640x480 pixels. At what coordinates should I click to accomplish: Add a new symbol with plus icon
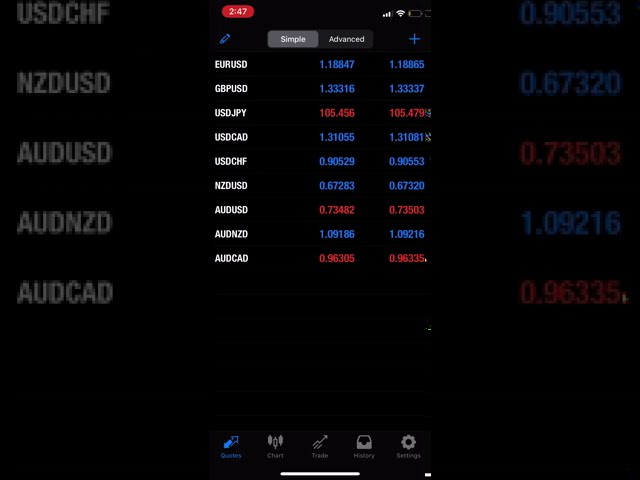click(x=414, y=39)
